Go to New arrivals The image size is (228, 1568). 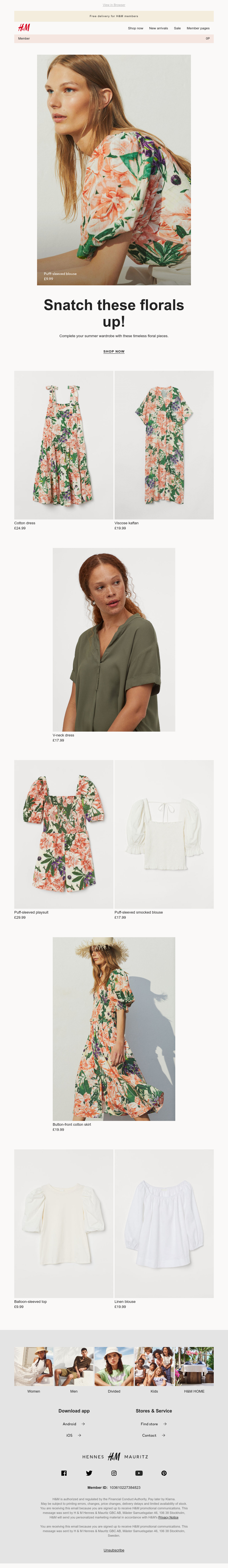pyautogui.click(x=158, y=28)
